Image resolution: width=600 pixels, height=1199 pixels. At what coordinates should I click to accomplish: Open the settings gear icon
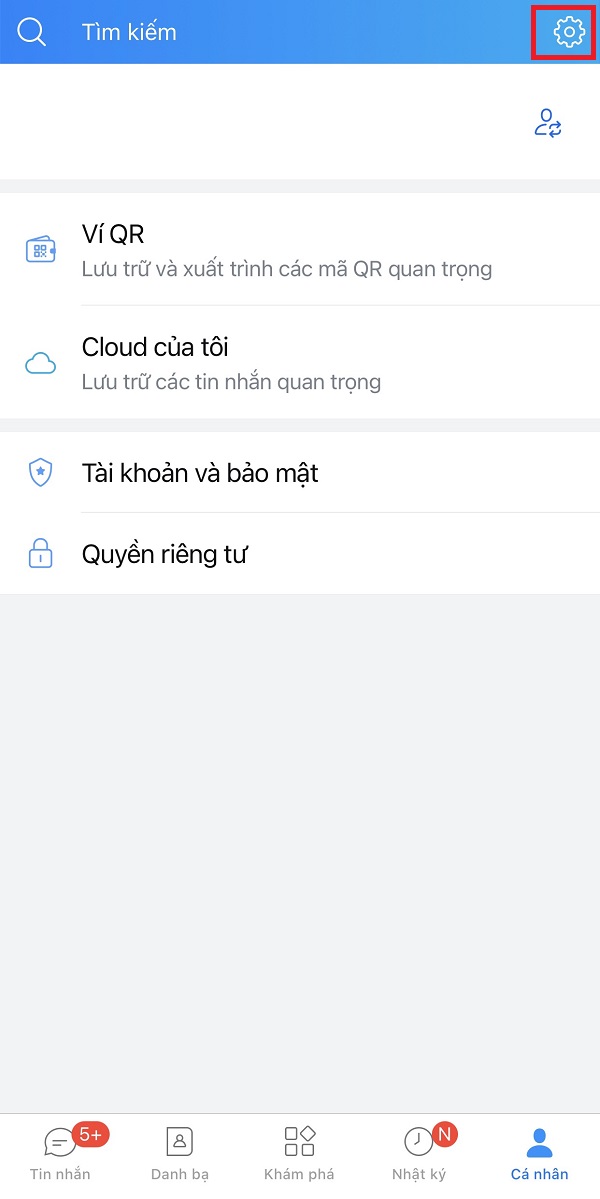pos(569,31)
